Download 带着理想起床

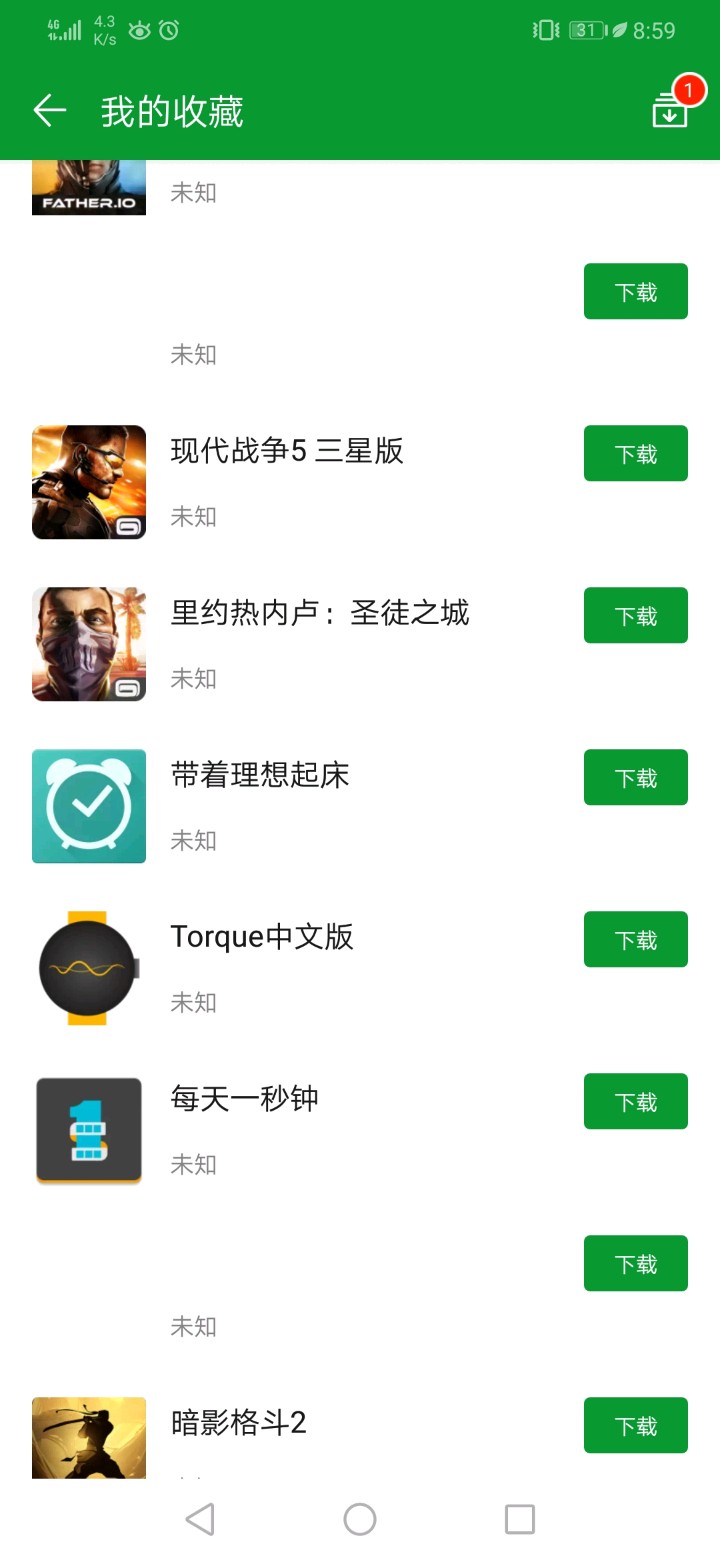(x=635, y=778)
